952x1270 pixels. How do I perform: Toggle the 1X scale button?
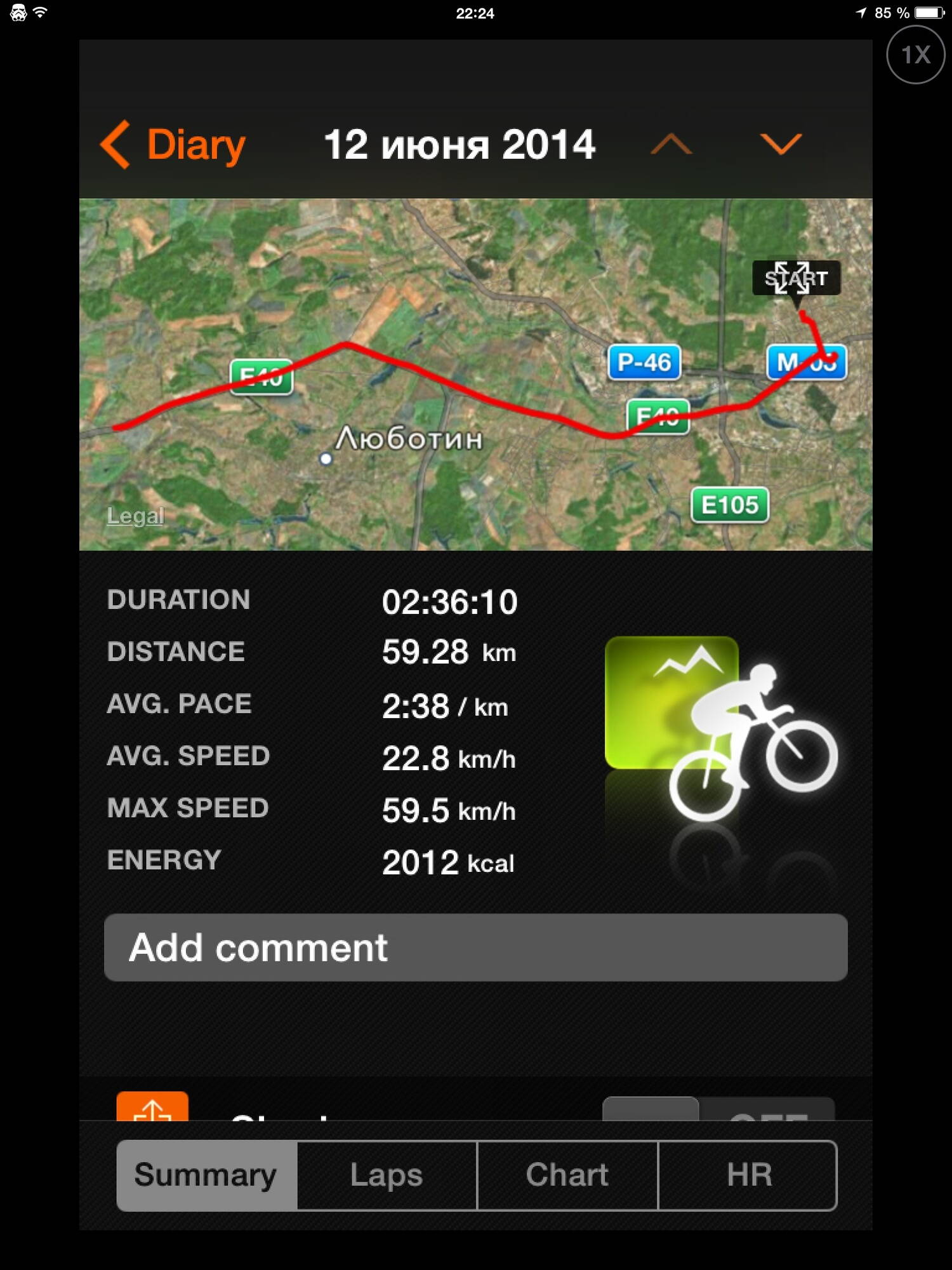(x=915, y=55)
